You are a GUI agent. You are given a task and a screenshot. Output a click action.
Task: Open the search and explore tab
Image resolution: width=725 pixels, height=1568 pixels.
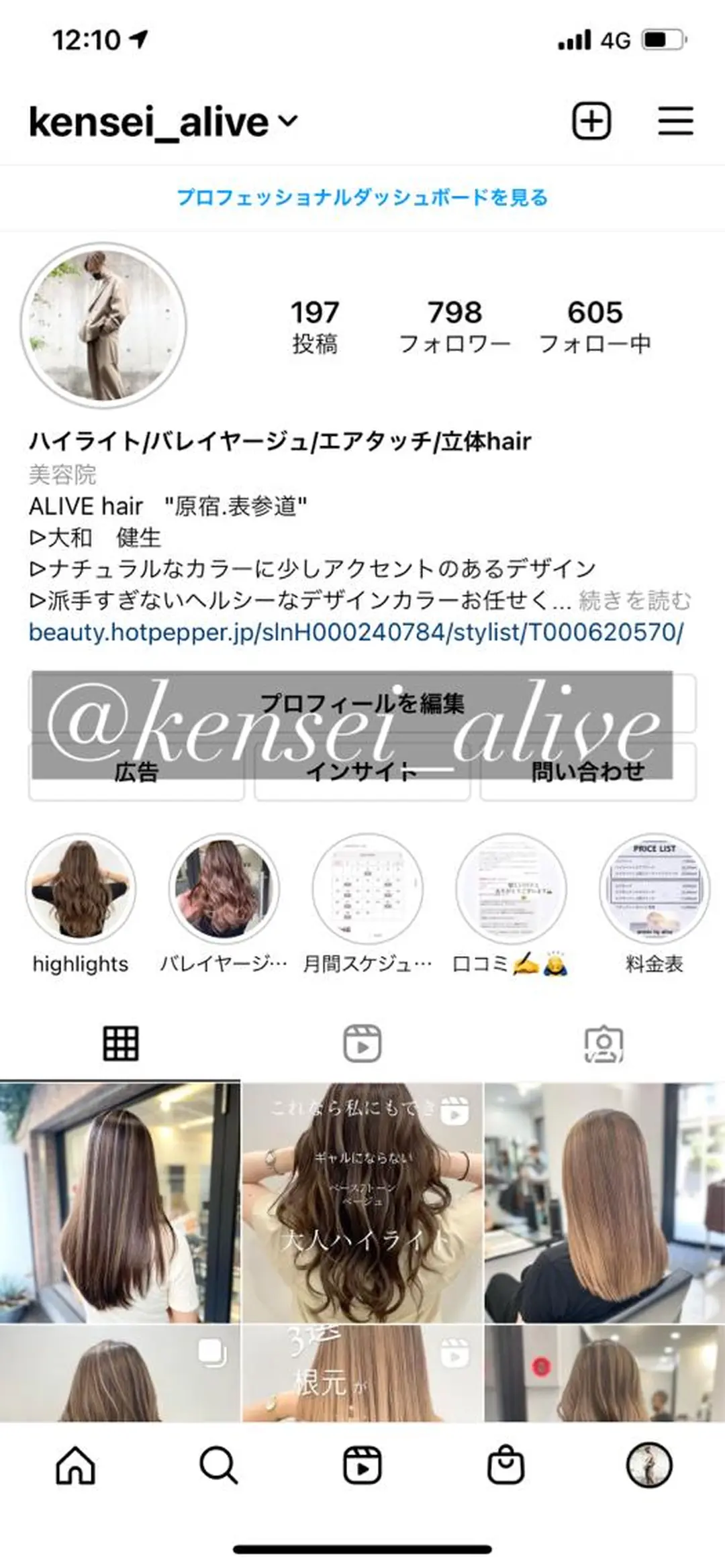[219, 1465]
